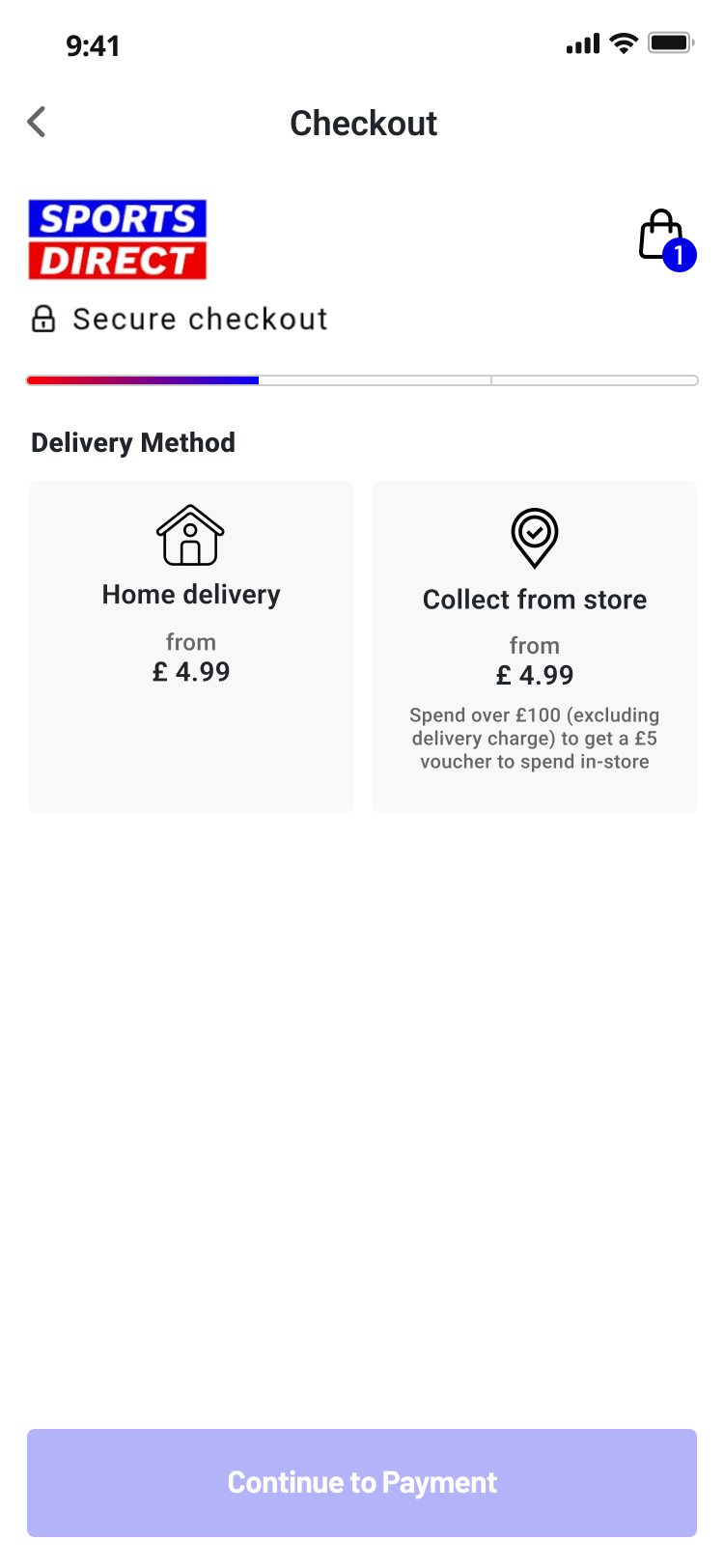The width and height of the screenshot is (724, 1568).
Task: Choose Collect from store option
Action: click(534, 645)
